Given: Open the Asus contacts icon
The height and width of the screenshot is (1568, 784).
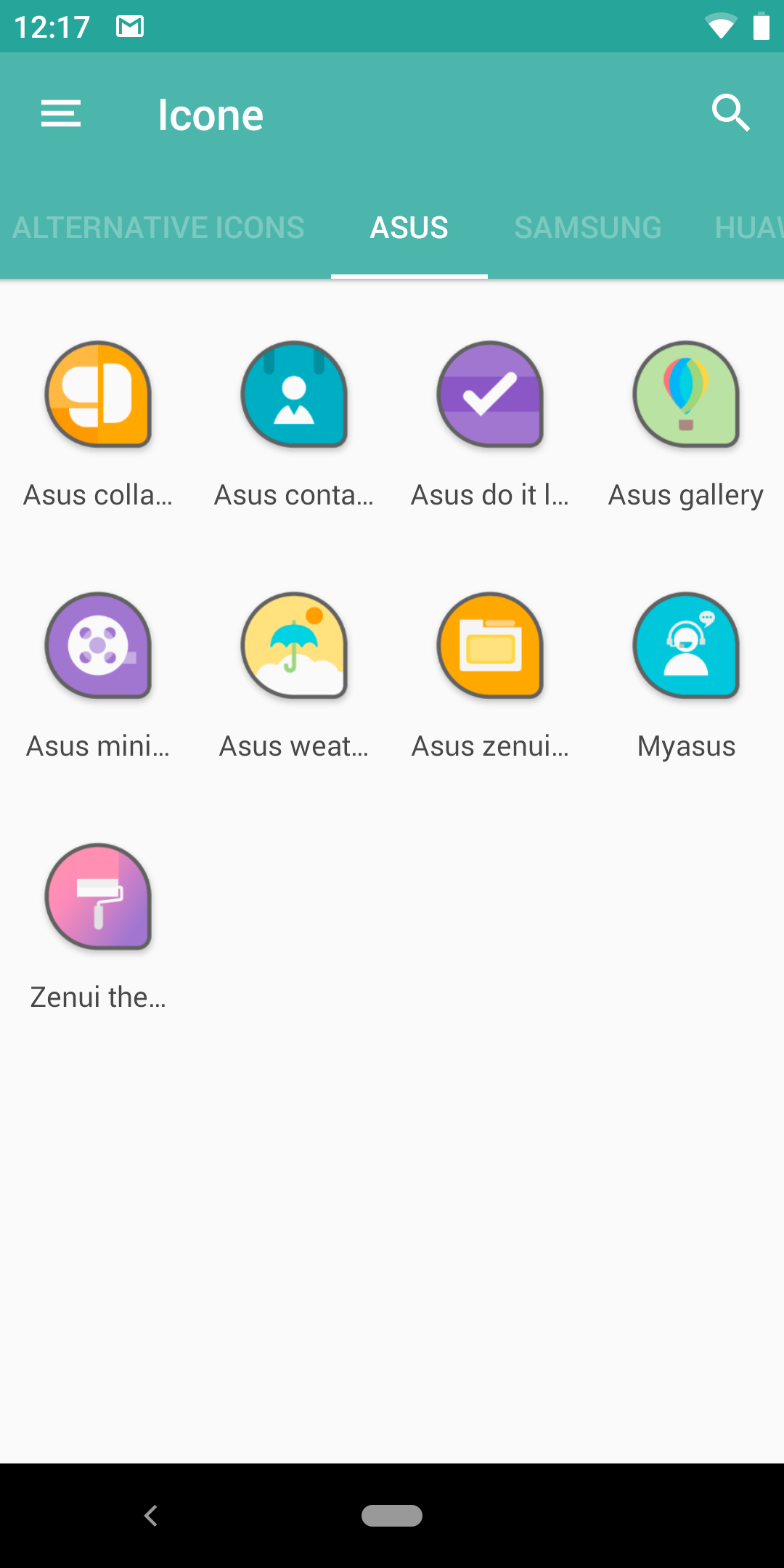Looking at the screenshot, I should click(294, 394).
